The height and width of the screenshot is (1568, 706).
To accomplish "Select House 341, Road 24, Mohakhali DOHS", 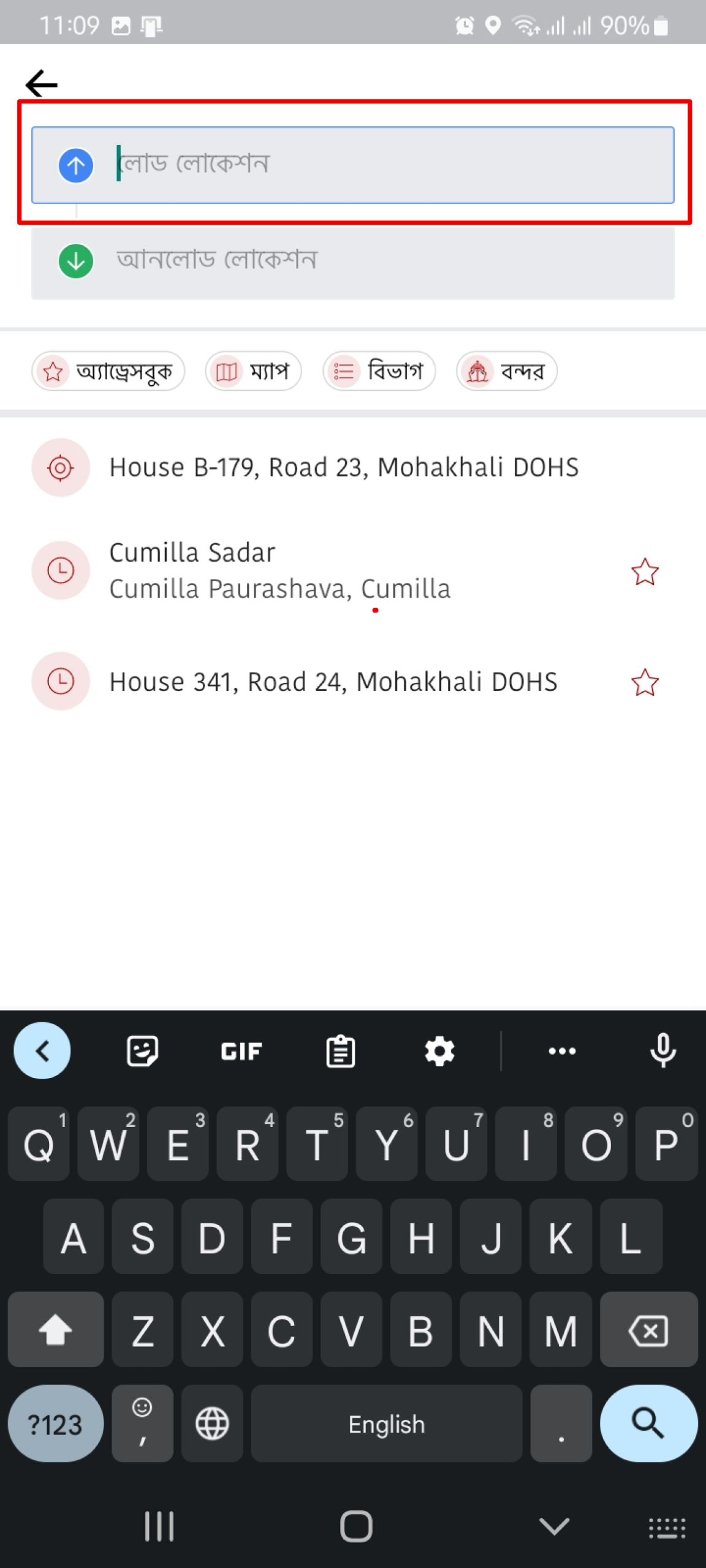I will click(333, 682).
